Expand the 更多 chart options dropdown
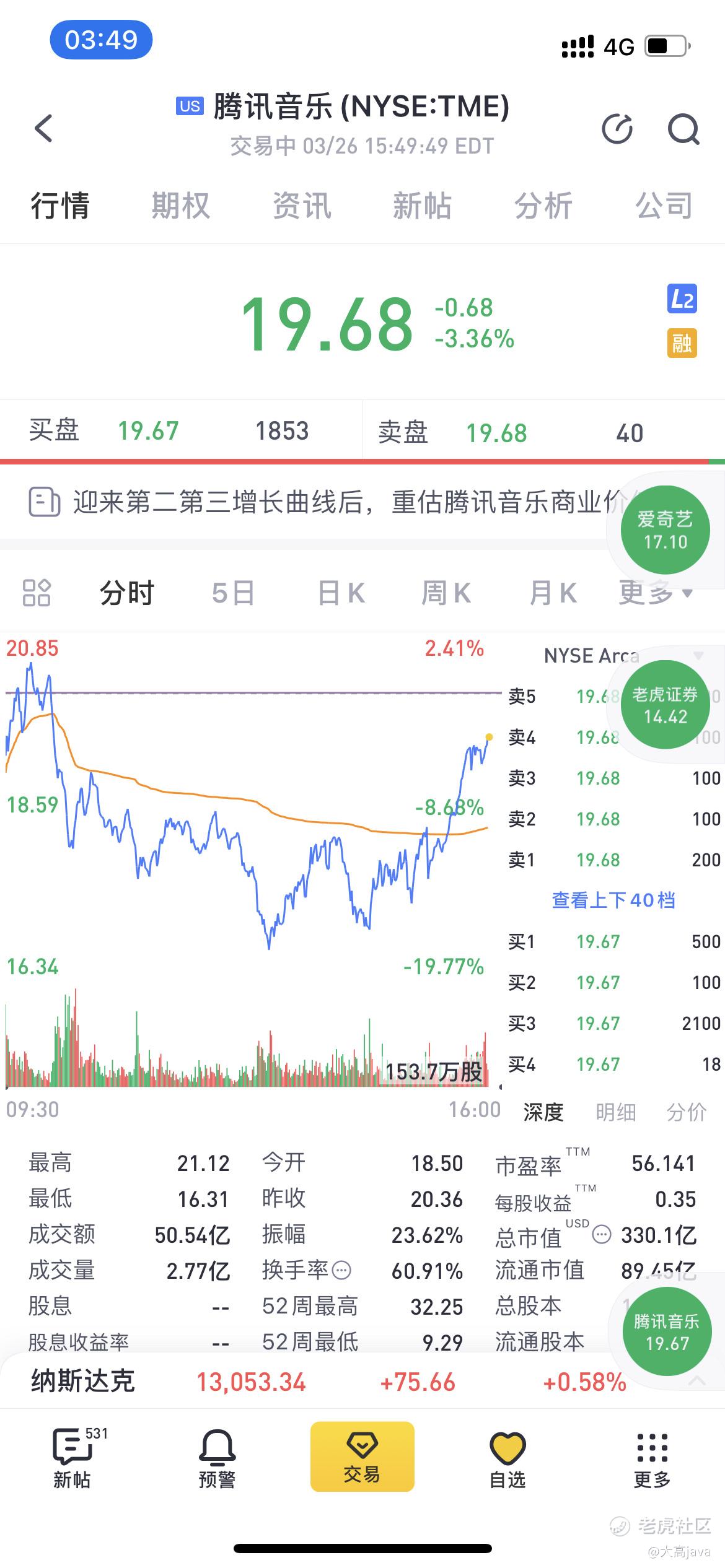The height and width of the screenshot is (1568, 725). tap(655, 593)
